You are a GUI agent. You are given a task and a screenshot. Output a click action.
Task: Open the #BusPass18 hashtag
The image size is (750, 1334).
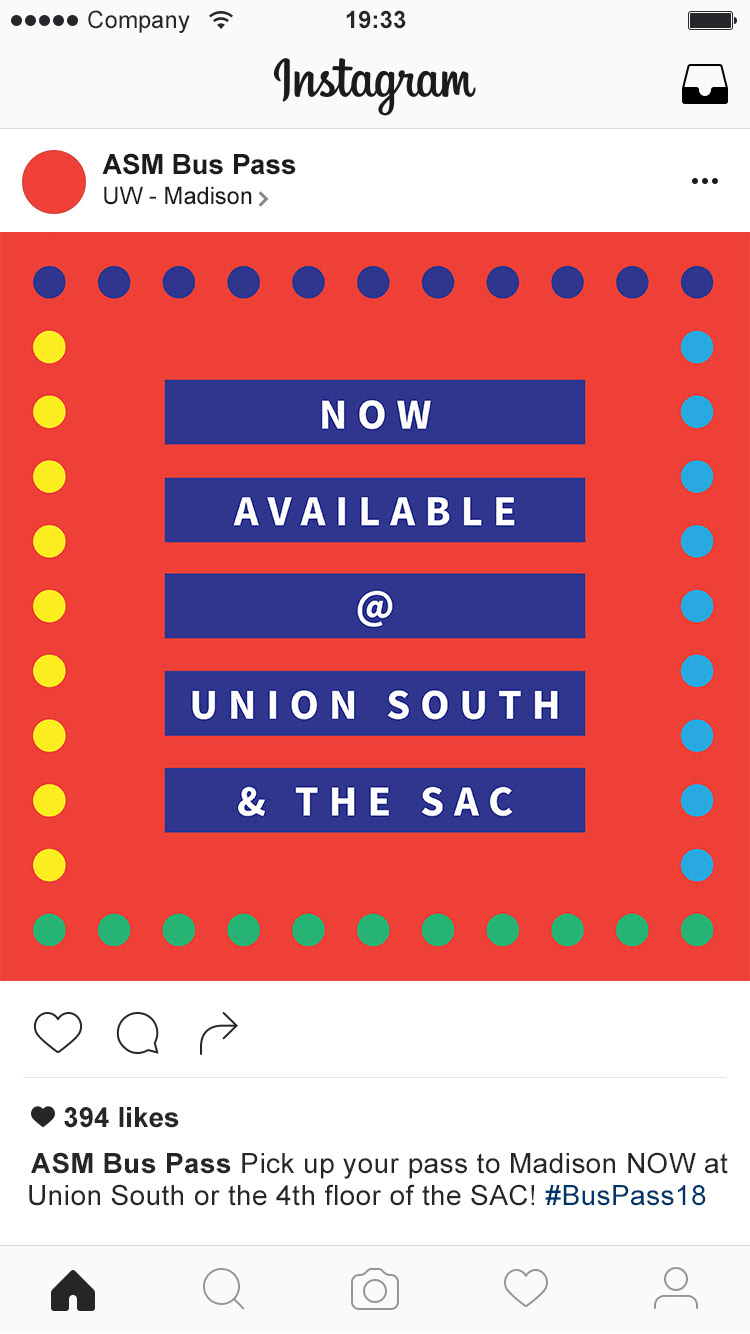point(626,1195)
